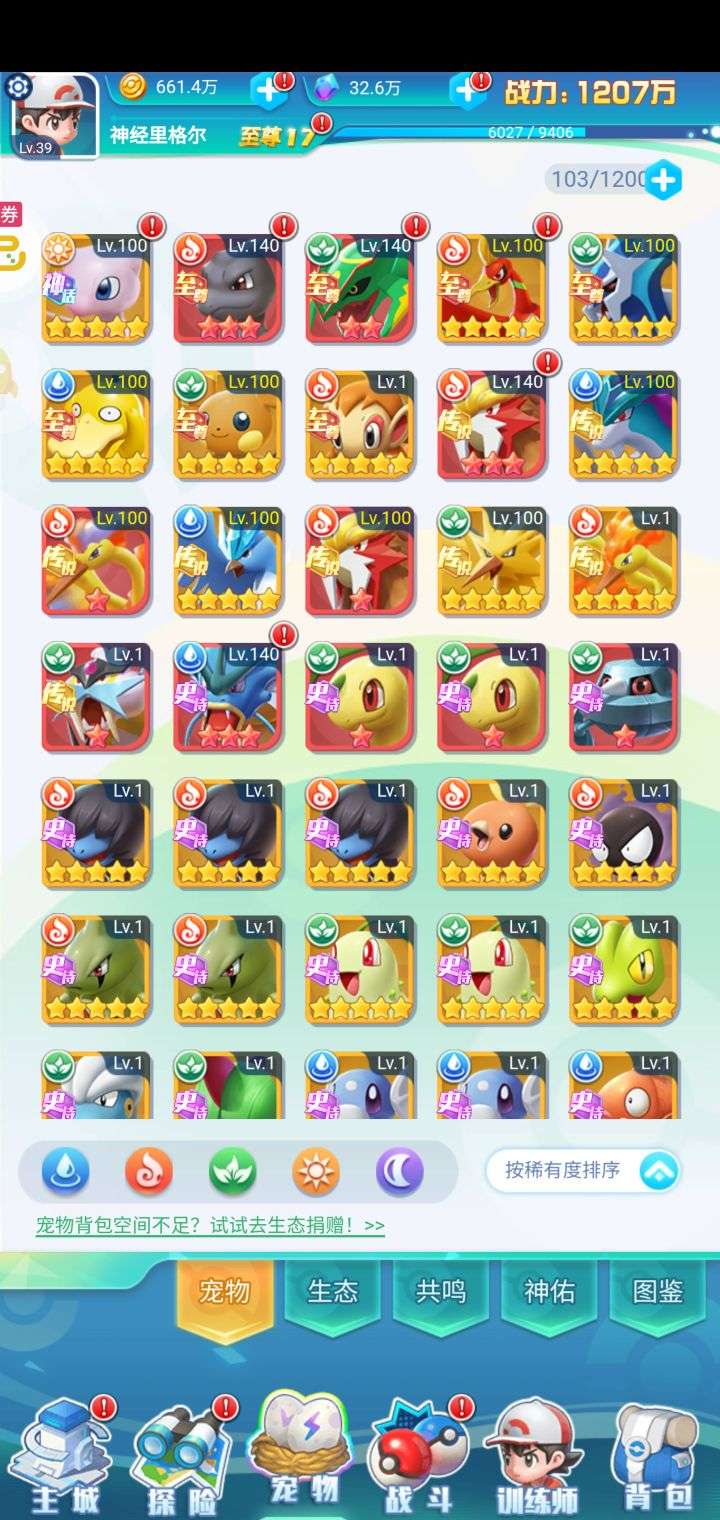Open the Chimchar Lv.1 pet card

click(x=360, y=424)
